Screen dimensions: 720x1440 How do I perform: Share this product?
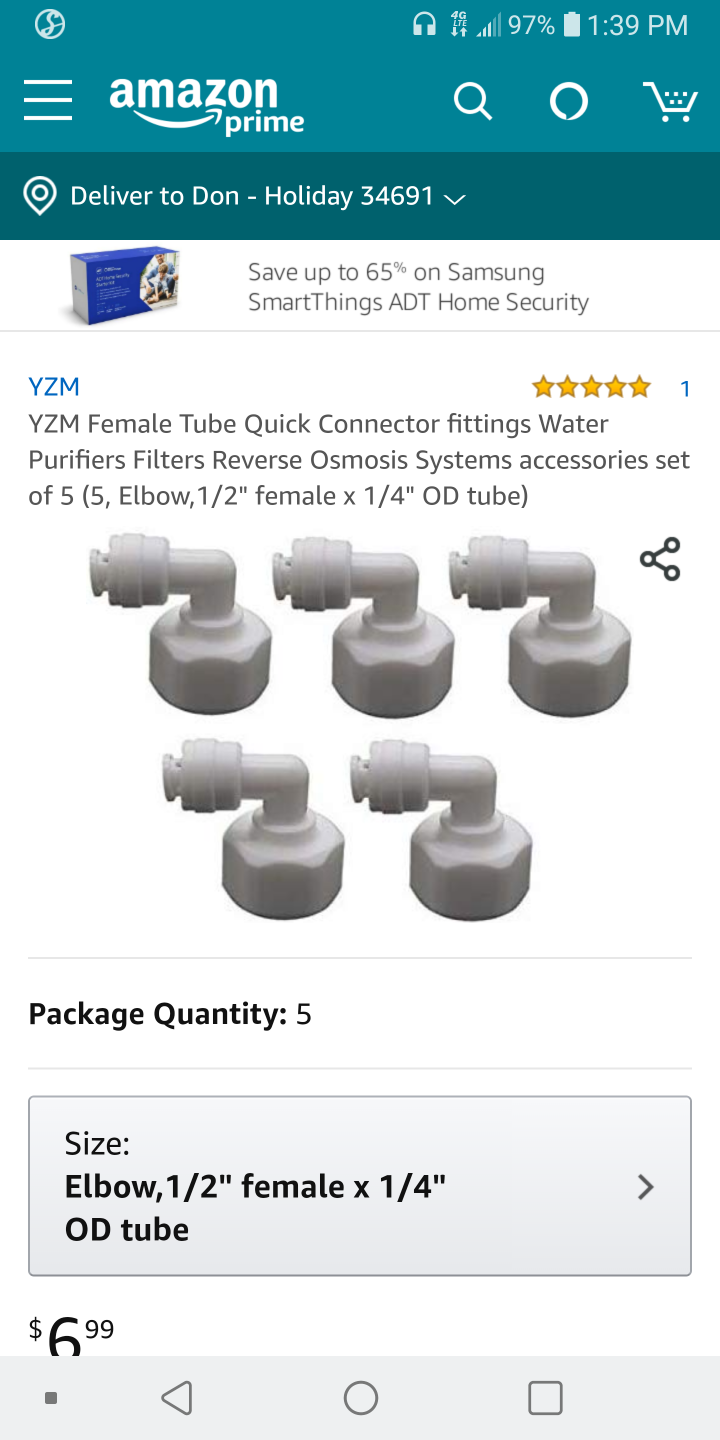pyautogui.click(x=660, y=560)
